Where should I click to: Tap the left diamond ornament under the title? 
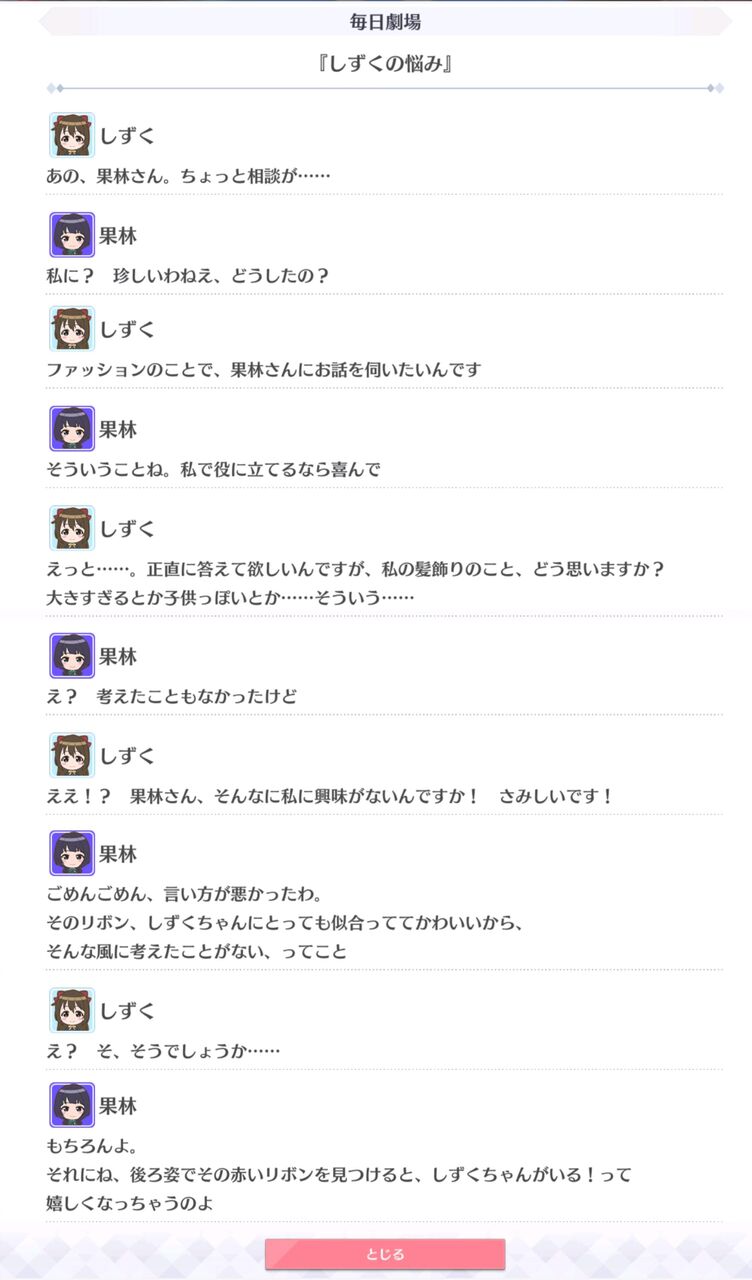pyautogui.click(x=57, y=88)
